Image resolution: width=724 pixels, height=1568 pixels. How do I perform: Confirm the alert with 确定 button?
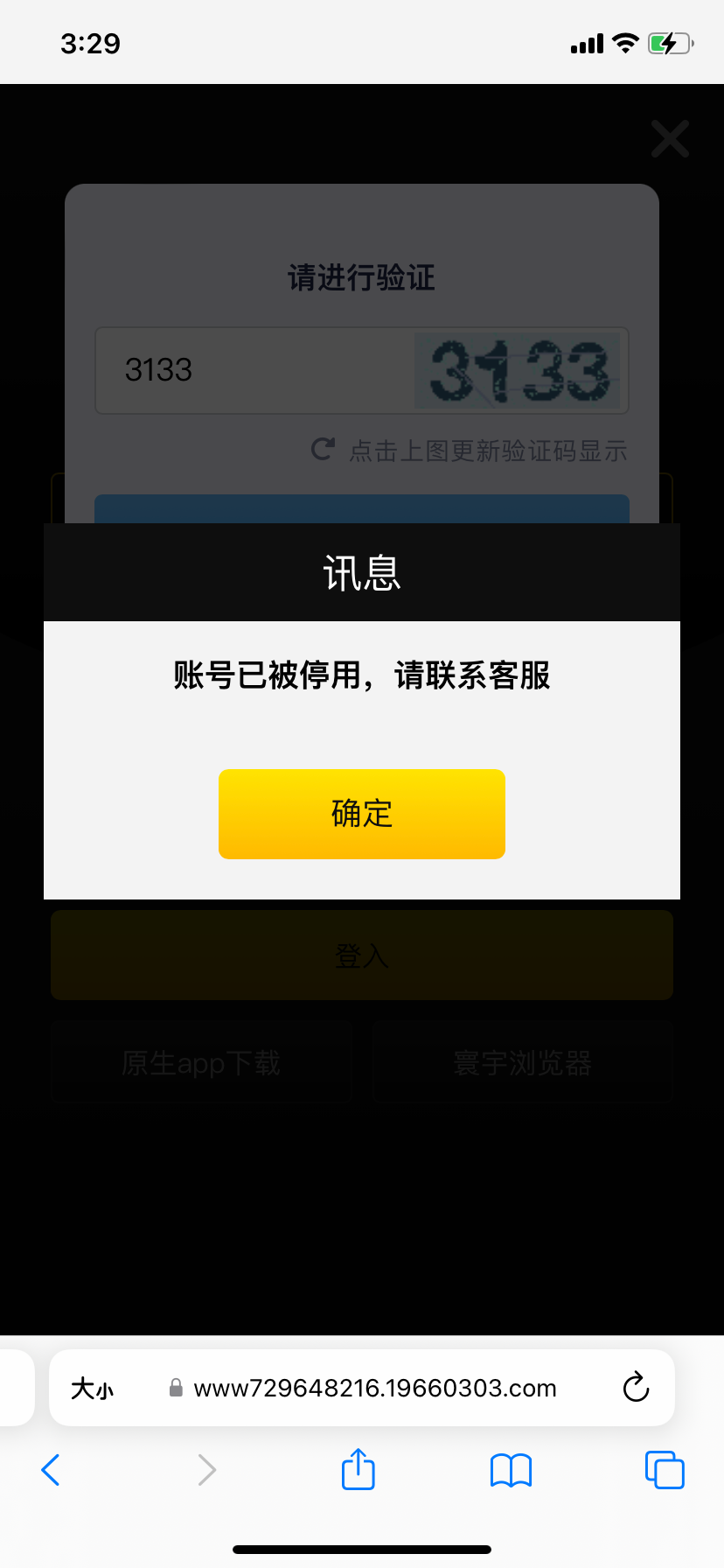click(362, 814)
